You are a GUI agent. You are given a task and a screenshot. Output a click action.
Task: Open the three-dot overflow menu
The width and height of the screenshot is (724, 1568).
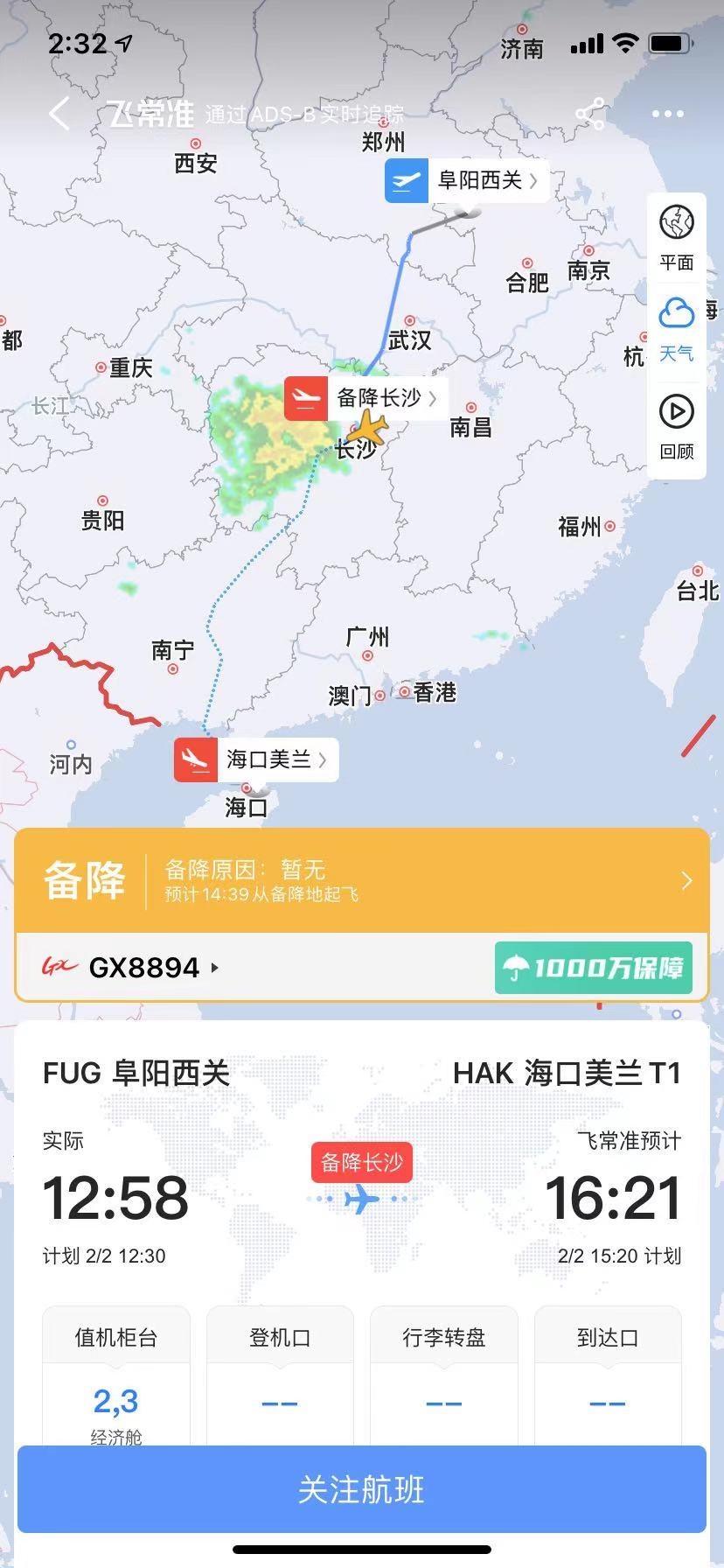667,114
